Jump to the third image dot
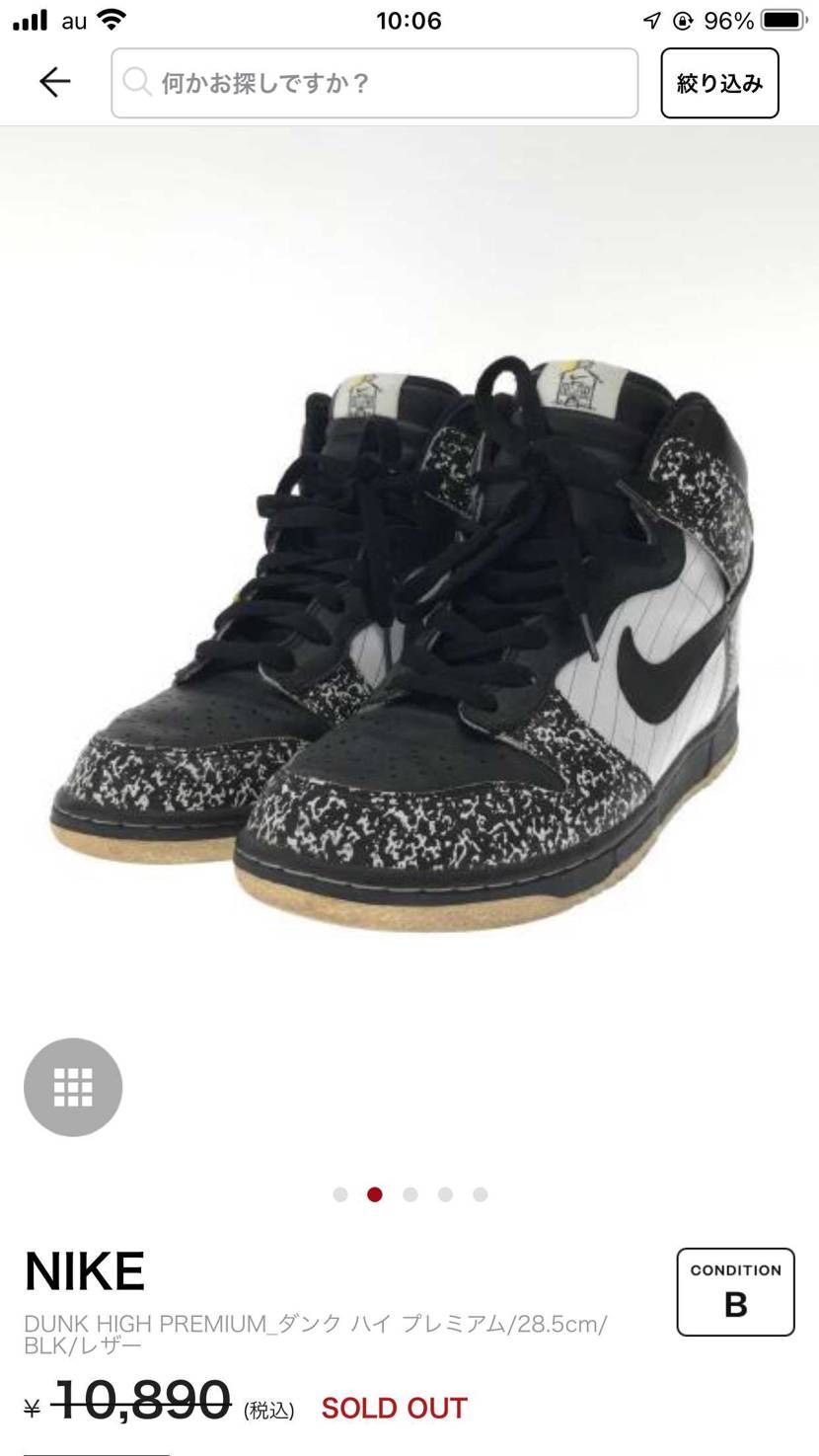Image resolution: width=819 pixels, height=1456 pixels. pos(410,1194)
